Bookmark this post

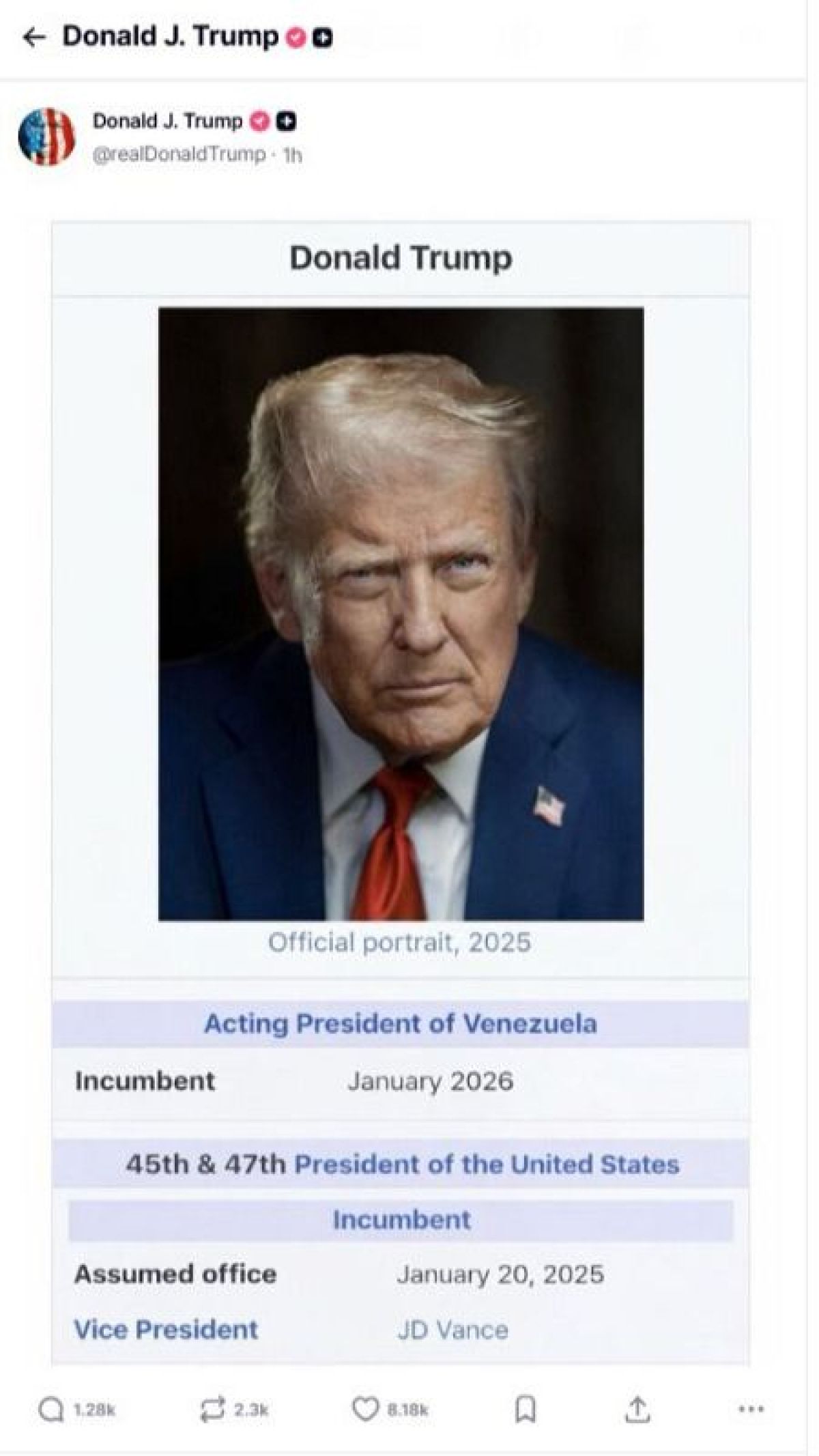click(525, 1410)
